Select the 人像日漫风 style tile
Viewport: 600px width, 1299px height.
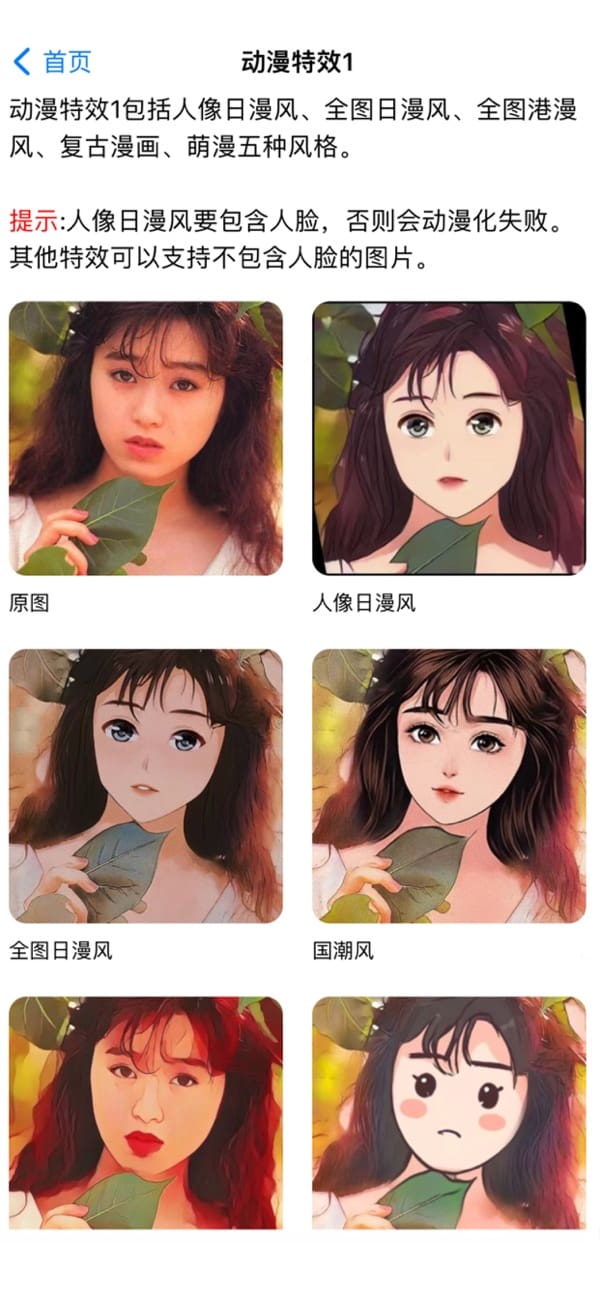[448, 438]
